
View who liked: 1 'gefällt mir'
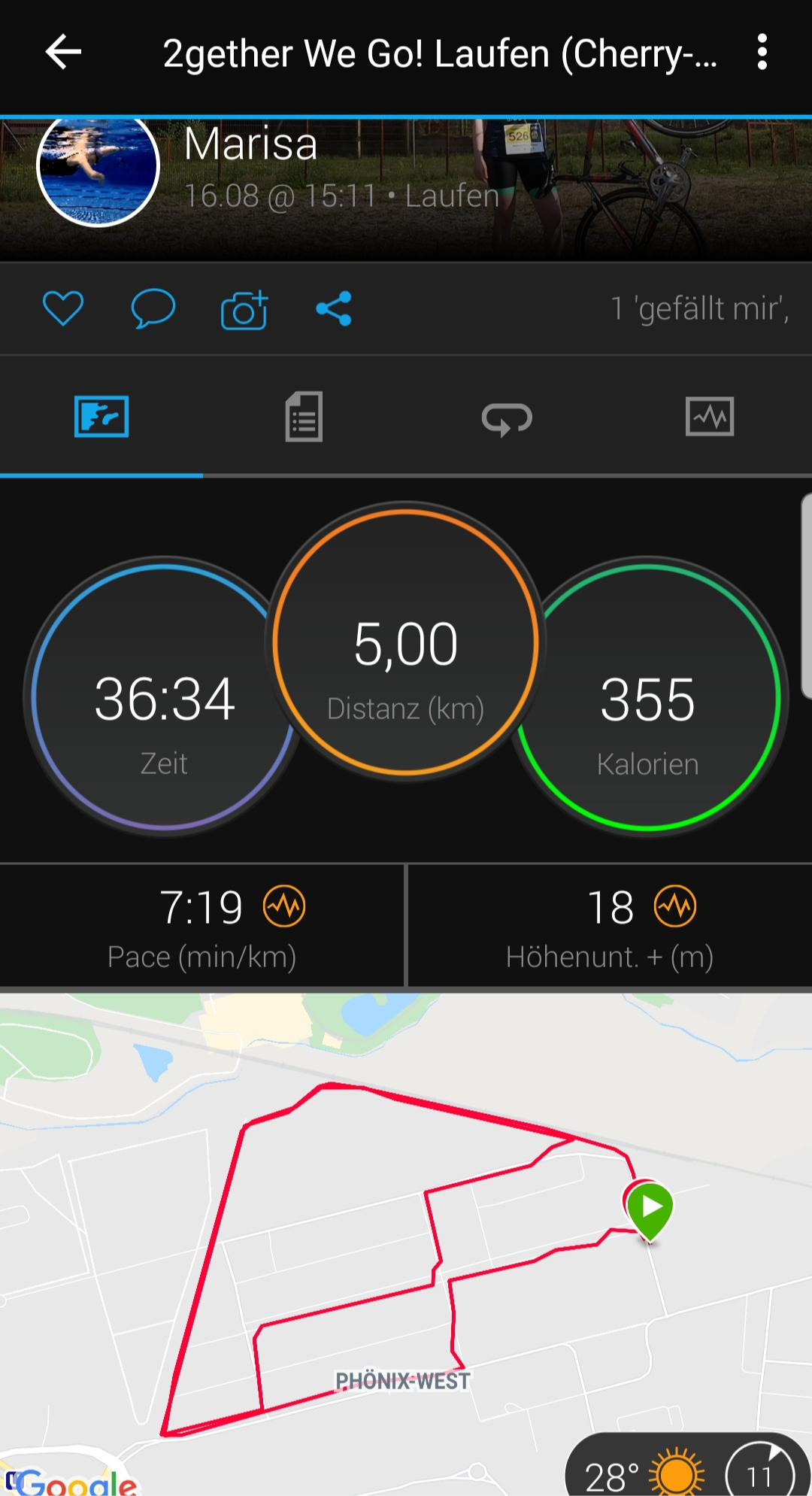tap(699, 308)
